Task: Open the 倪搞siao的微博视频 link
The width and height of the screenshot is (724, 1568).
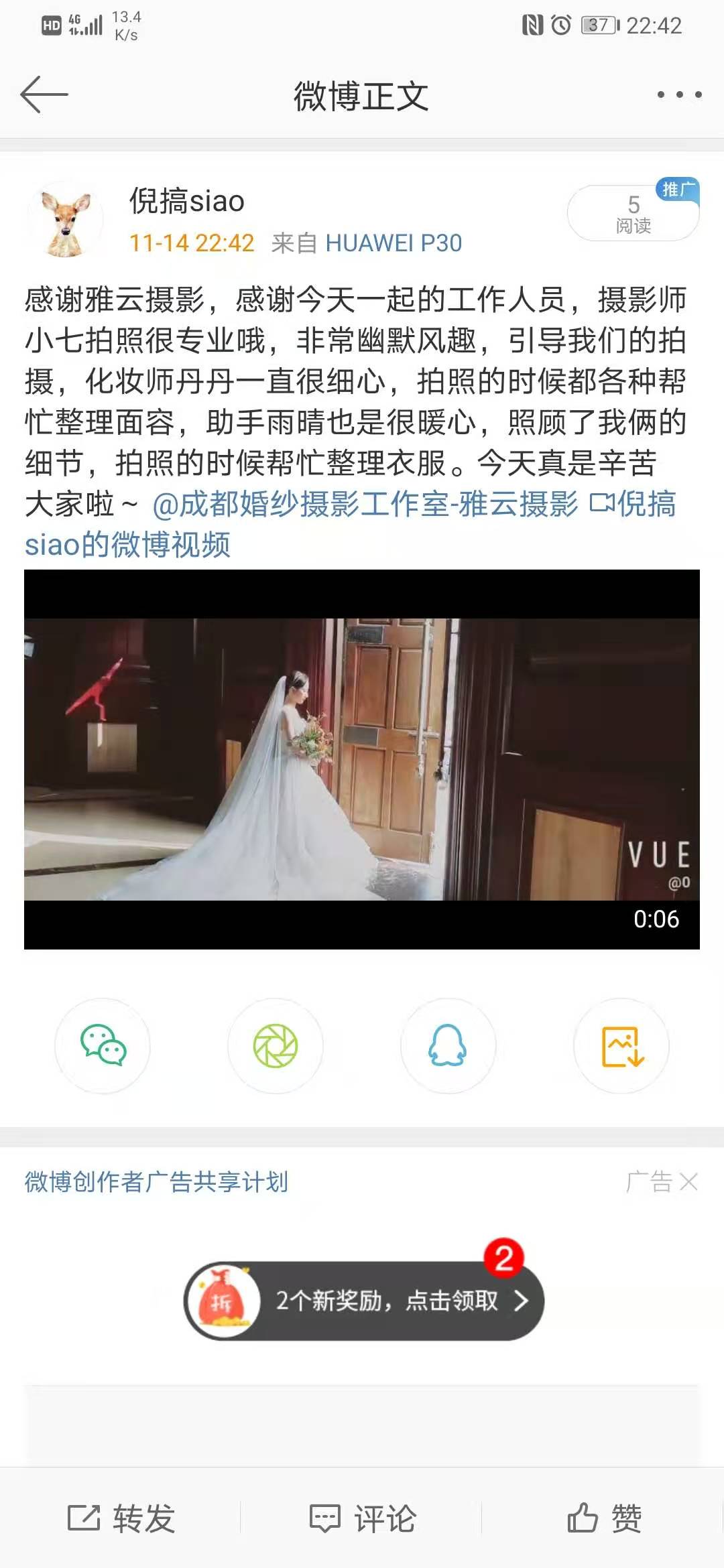Action: [127, 545]
